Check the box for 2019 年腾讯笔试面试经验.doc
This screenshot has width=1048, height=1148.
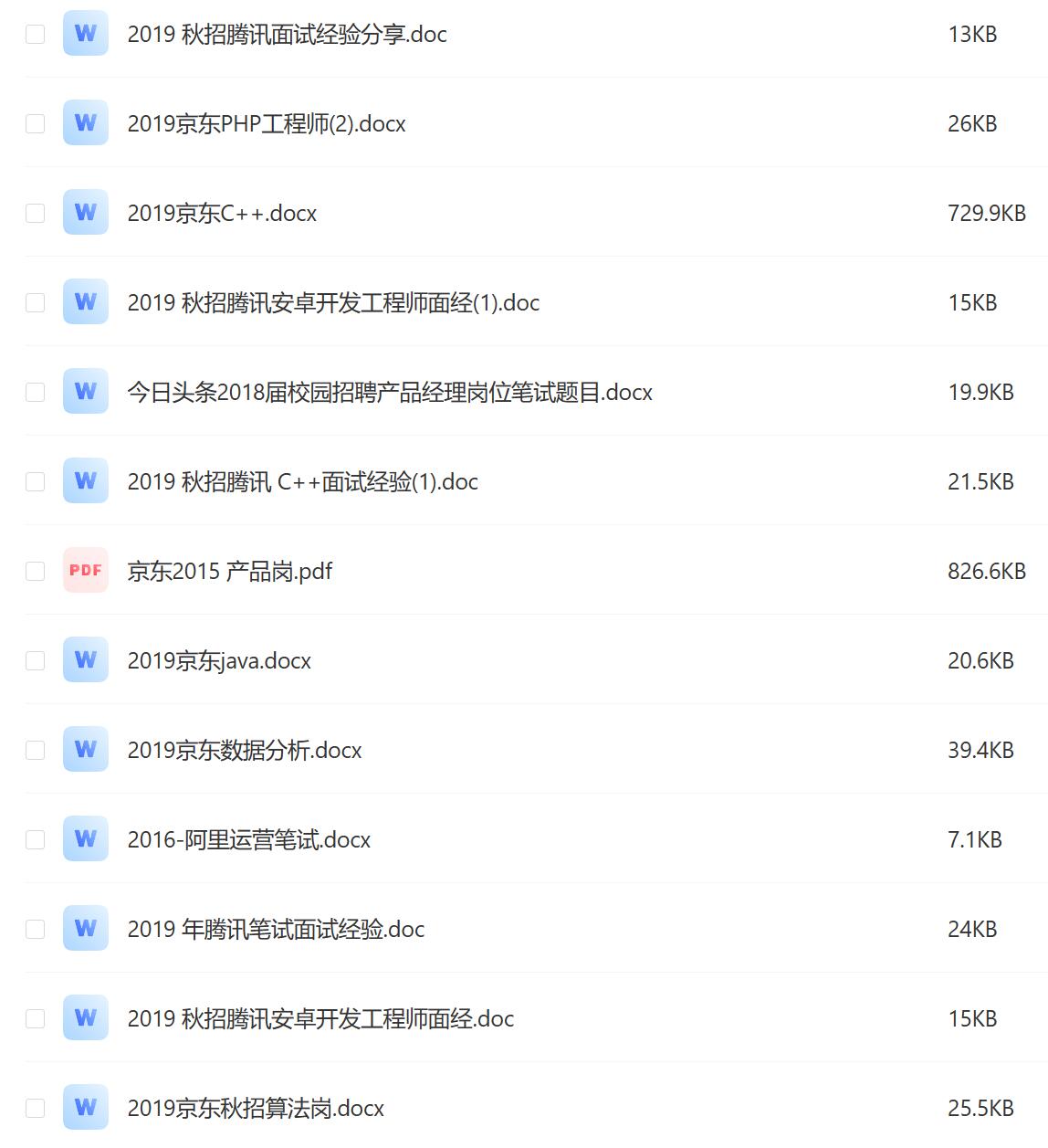(36, 928)
